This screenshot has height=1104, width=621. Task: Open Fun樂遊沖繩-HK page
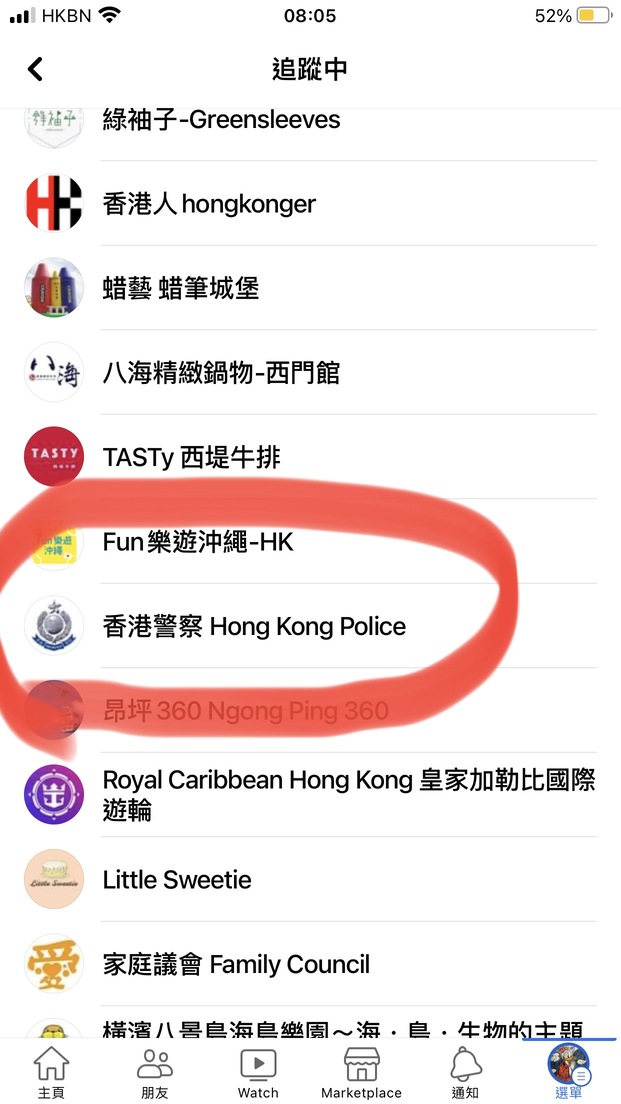point(310,541)
